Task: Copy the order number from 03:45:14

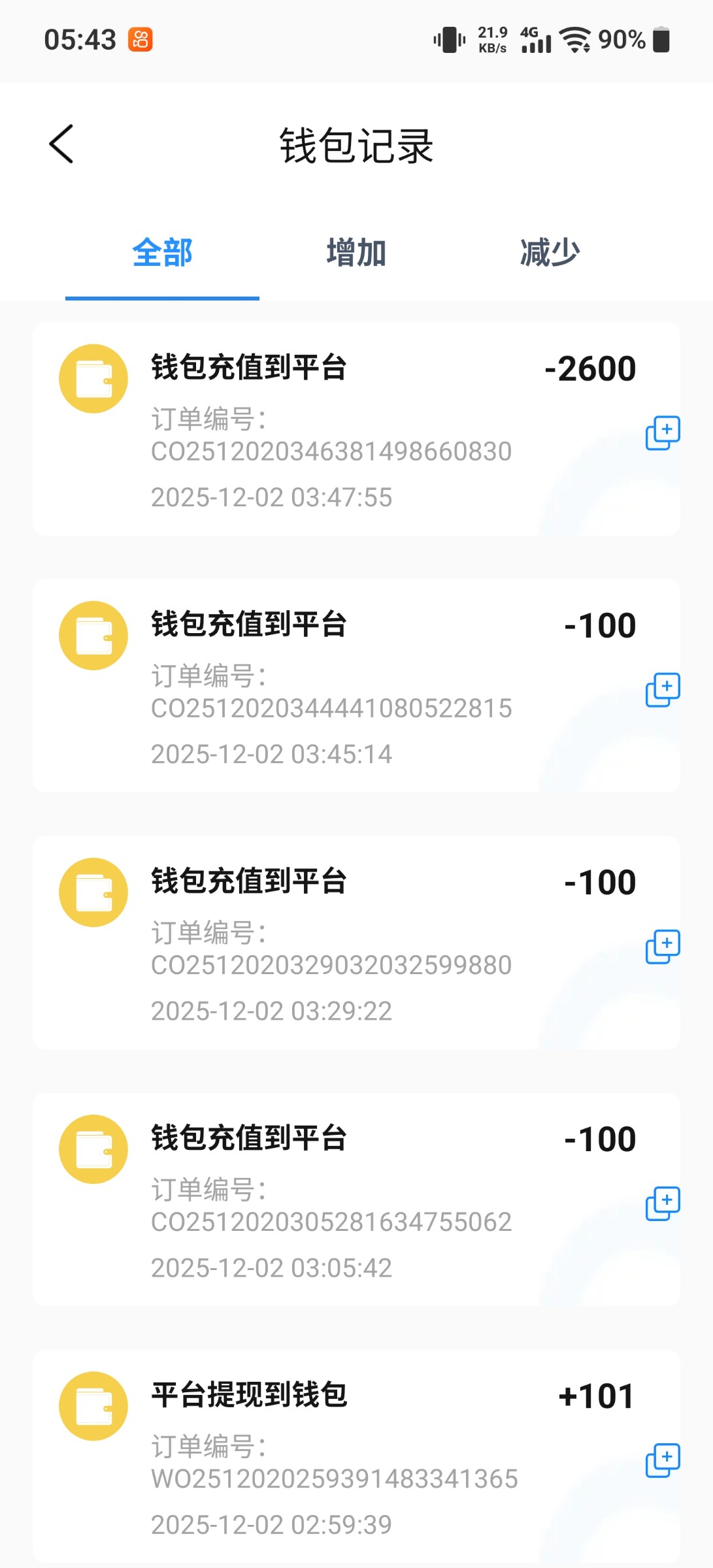Action: pyautogui.click(x=663, y=690)
